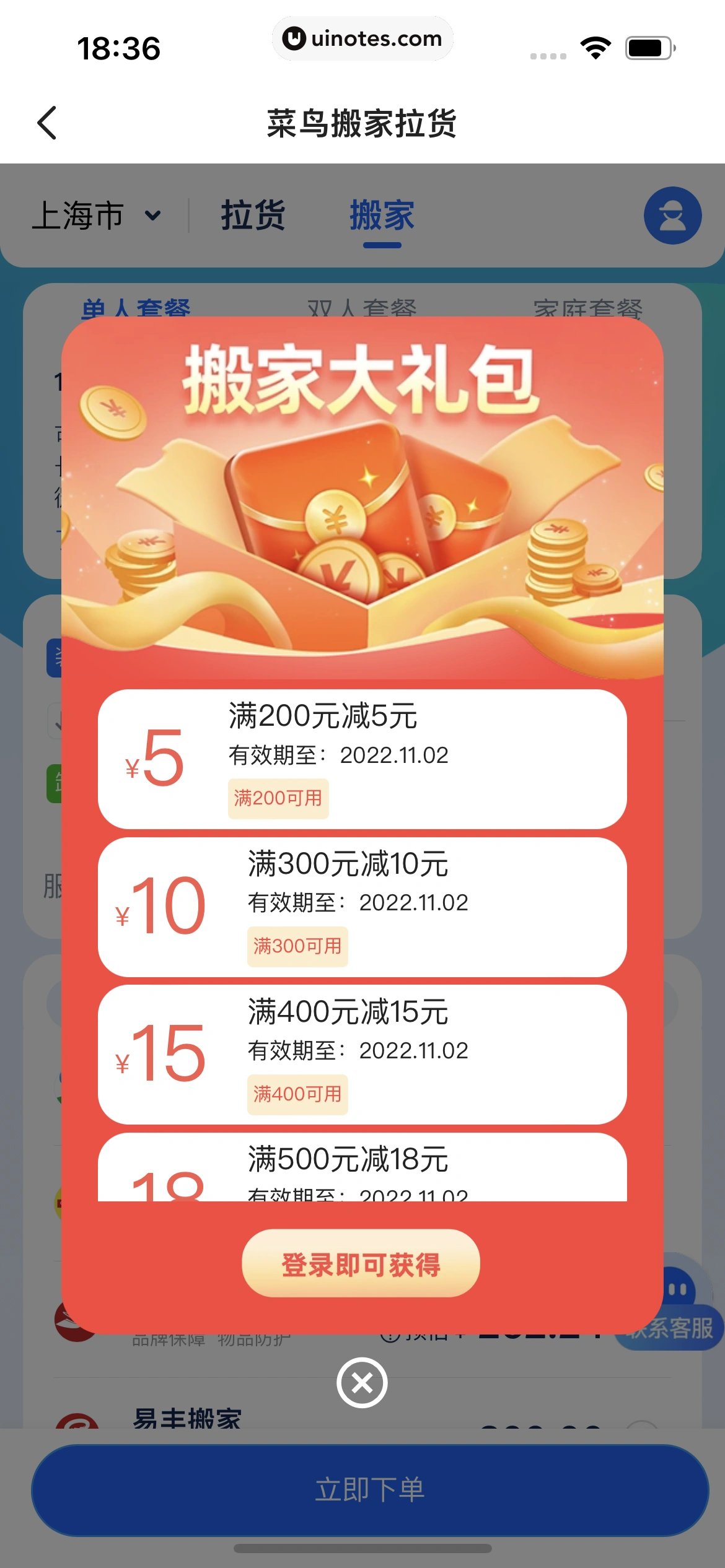Tap the back arrow to return
This screenshot has width=725, height=1568.
click(x=47, y=123)
